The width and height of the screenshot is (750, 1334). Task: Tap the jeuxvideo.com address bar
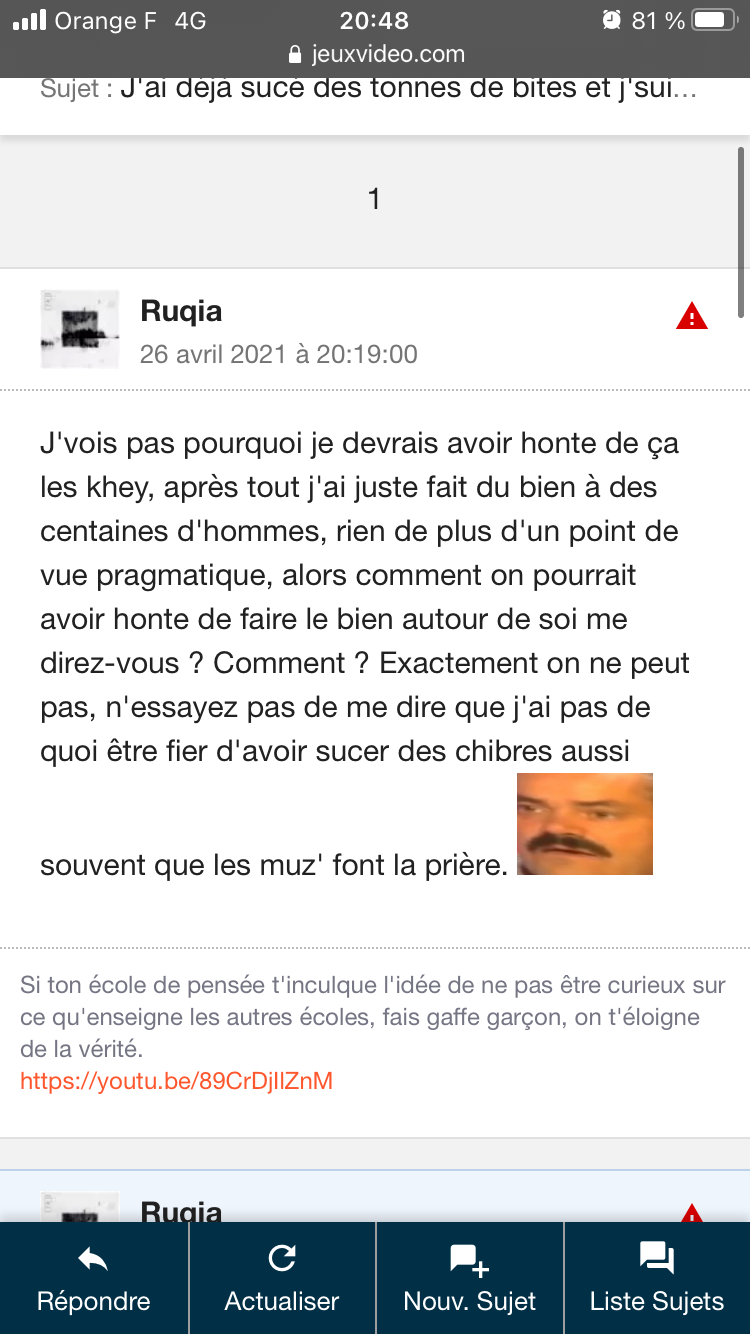375,54
